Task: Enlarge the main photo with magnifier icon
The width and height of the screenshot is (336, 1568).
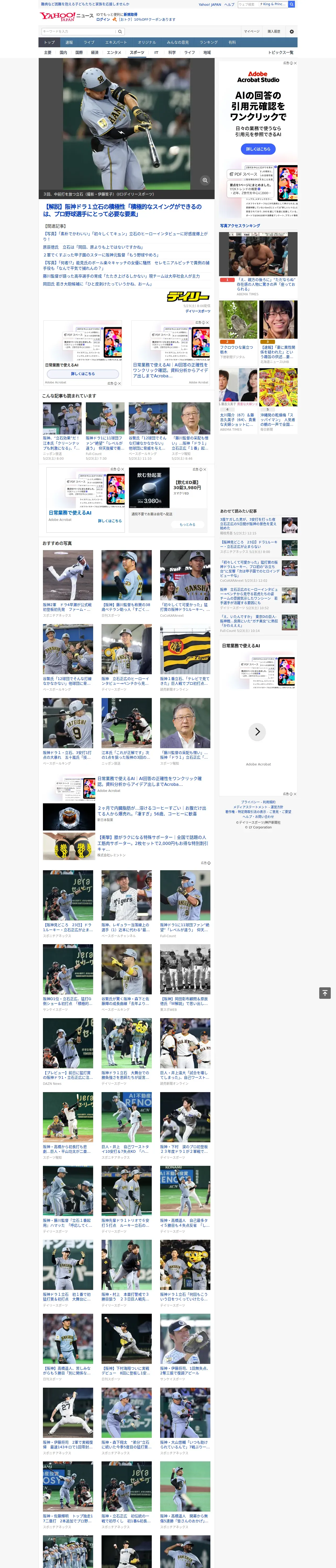Action: click(x=205, y=180)
